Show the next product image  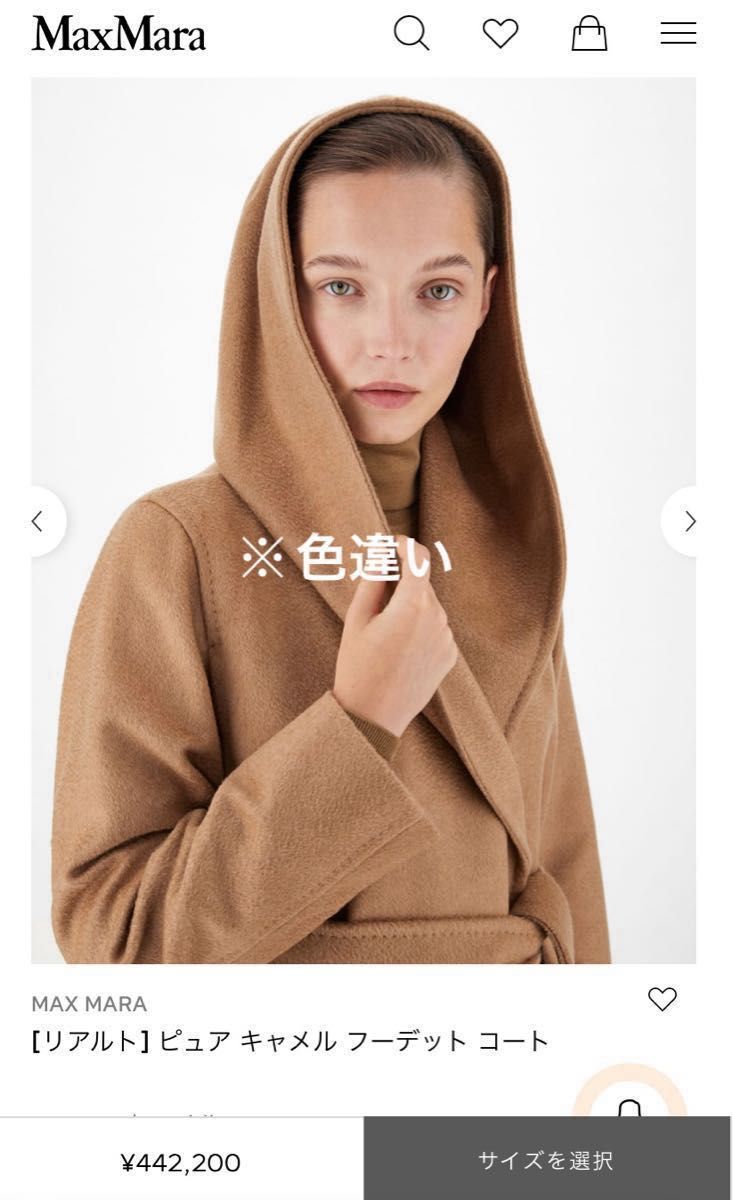pyautogui.click(x=689, y=521)
